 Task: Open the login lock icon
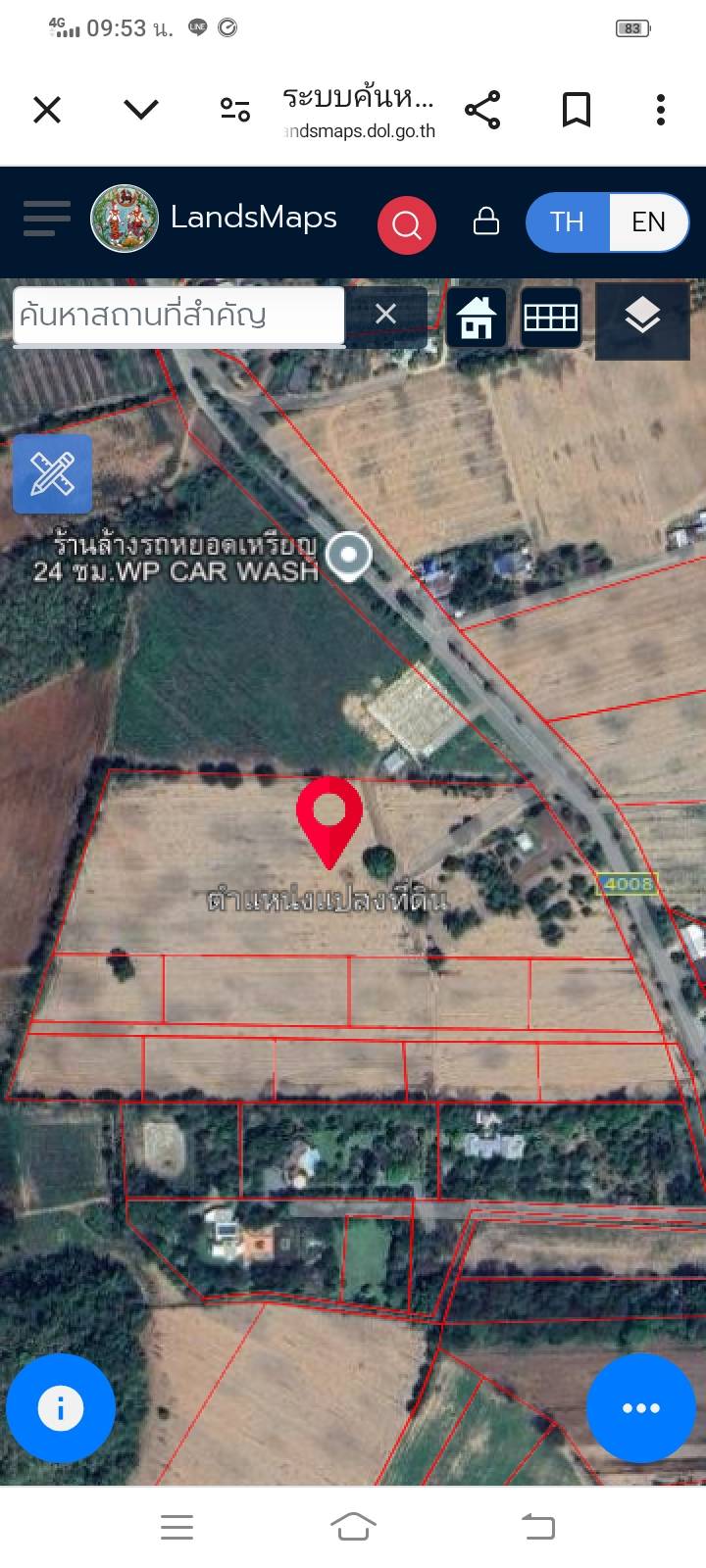pos(486,220)
